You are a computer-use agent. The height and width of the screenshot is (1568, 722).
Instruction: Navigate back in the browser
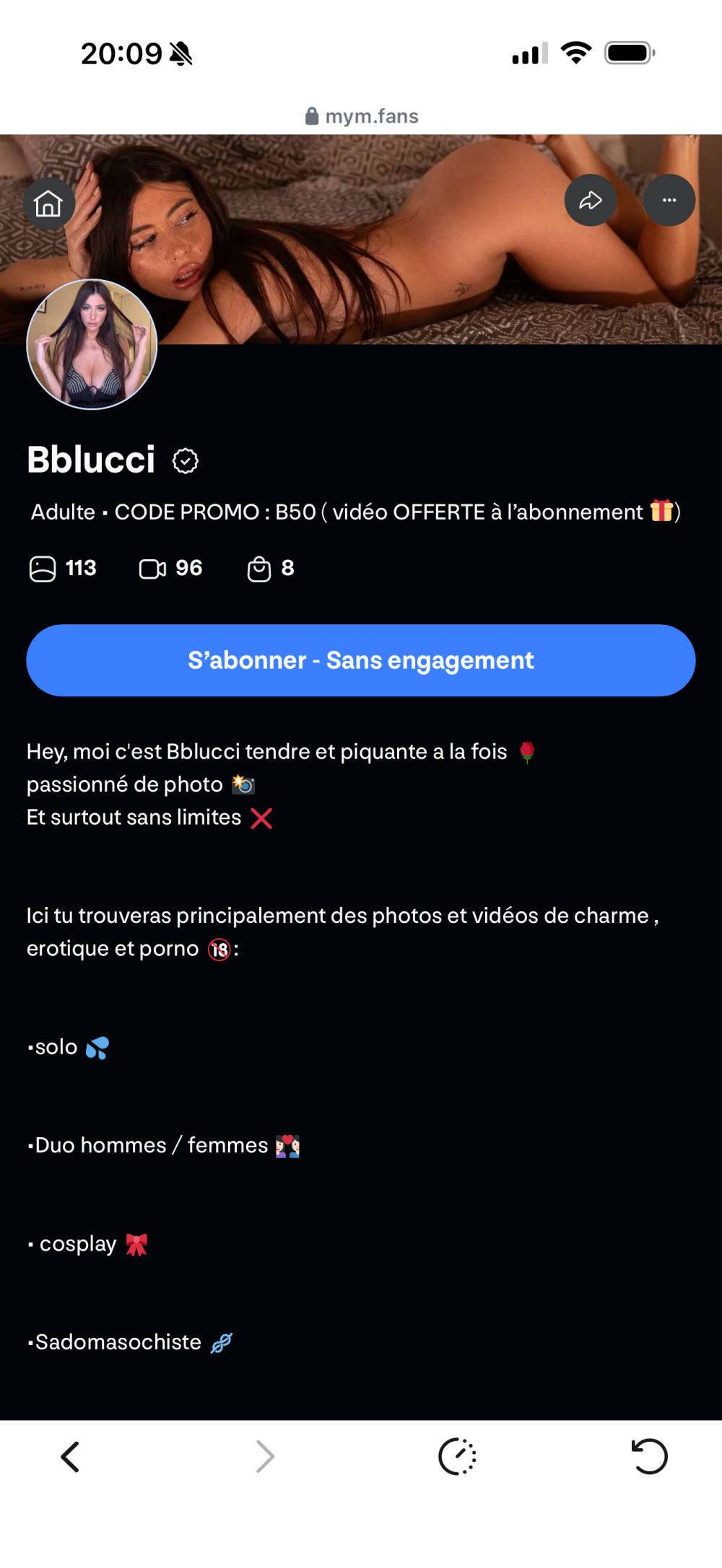(x=70, y=1457)
